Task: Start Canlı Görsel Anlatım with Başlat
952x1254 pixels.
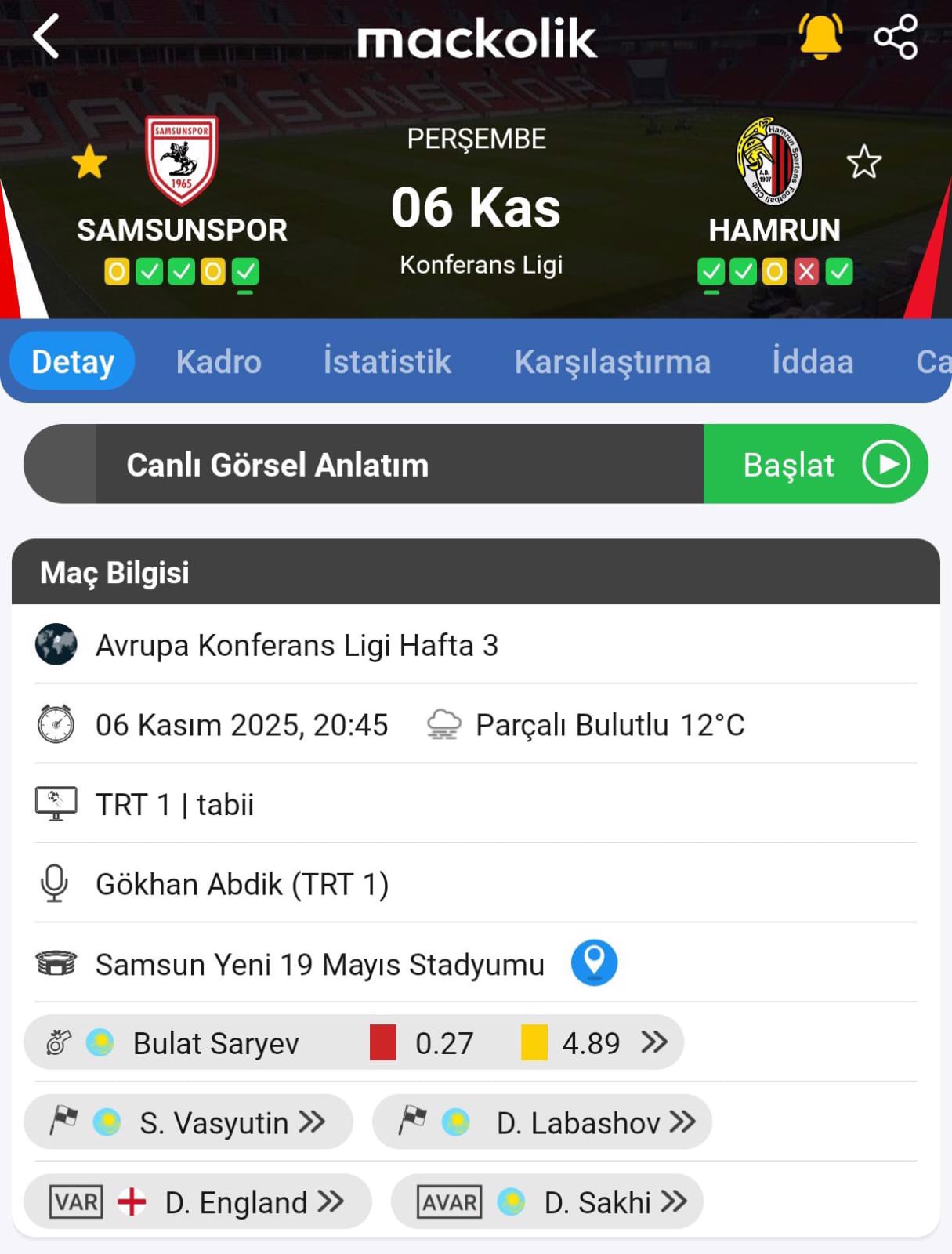Action: (816, 465)
